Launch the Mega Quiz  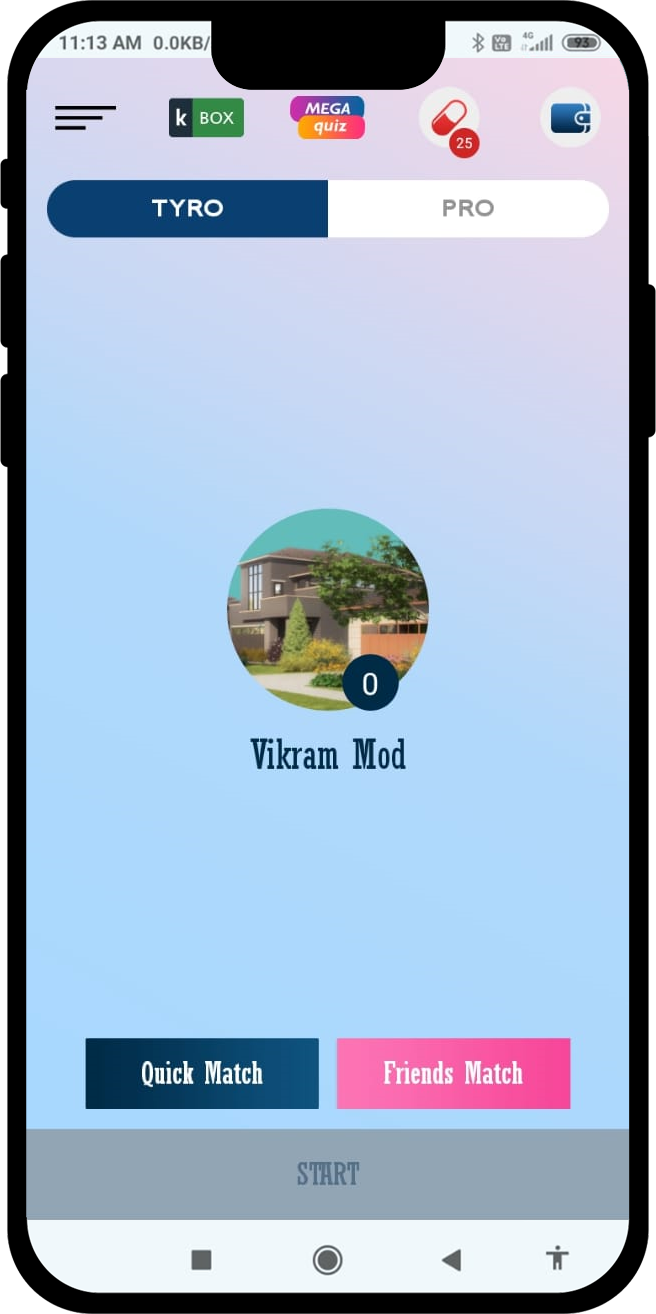click(x=328, y=118)
